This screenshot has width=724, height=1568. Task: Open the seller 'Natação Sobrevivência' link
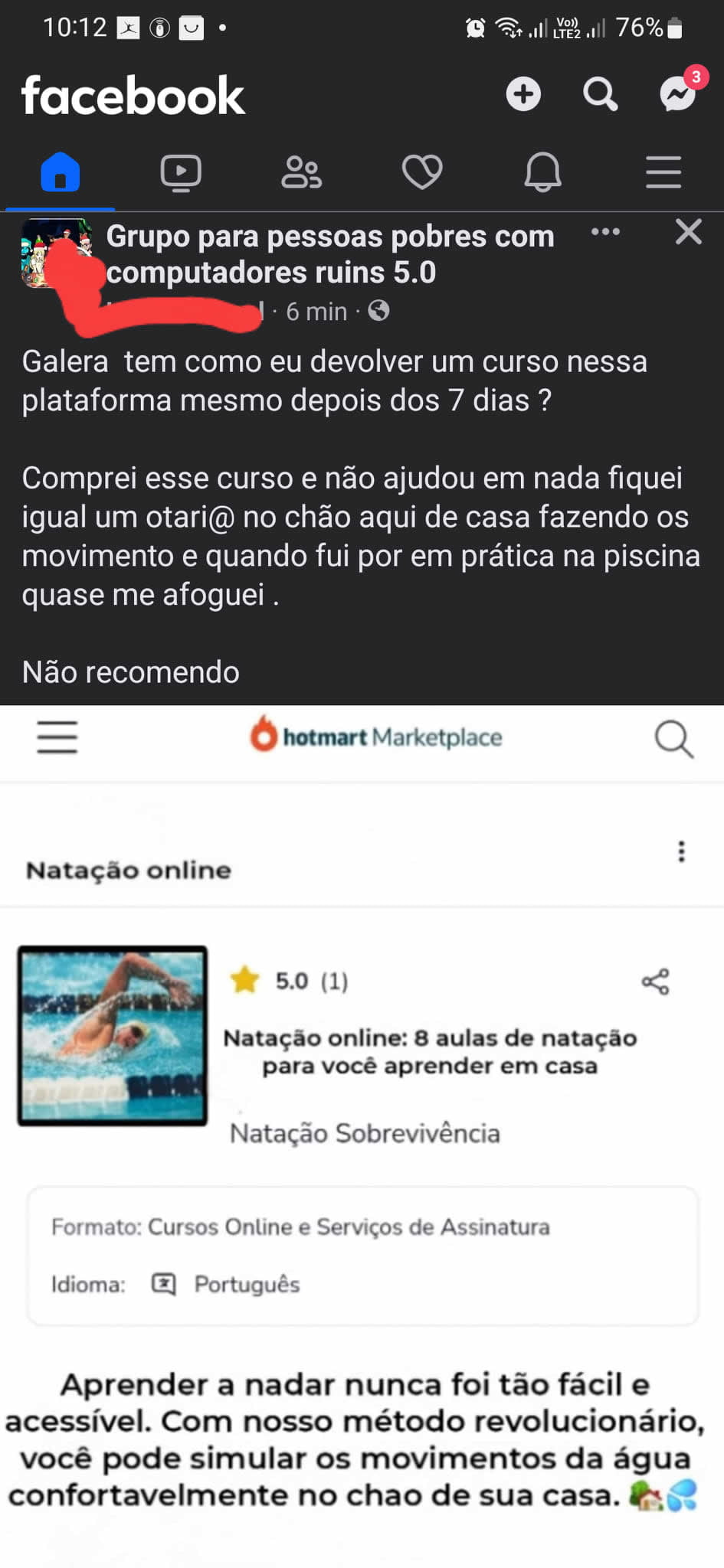point(365,1133)
